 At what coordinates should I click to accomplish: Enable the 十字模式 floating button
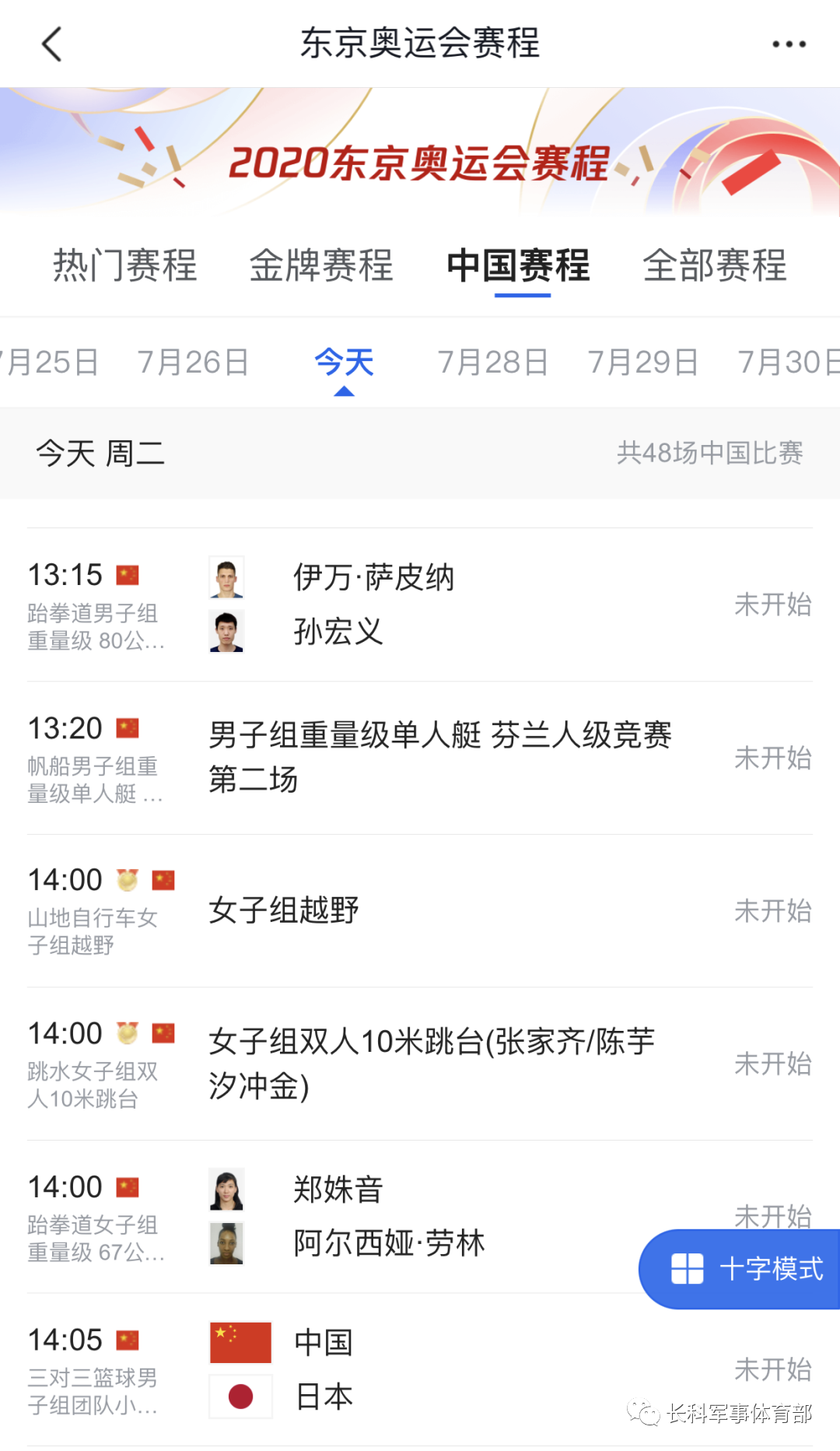pos(743,1269)
